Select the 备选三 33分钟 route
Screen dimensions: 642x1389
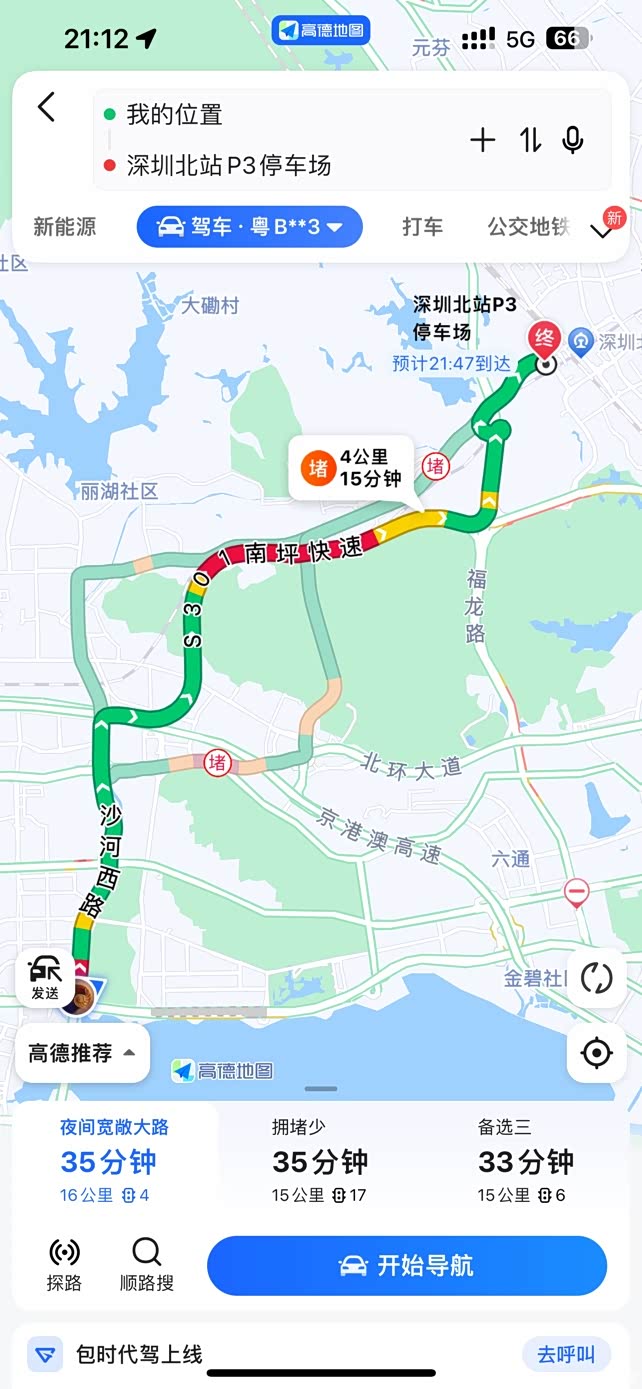click(x=526, y=1161)
